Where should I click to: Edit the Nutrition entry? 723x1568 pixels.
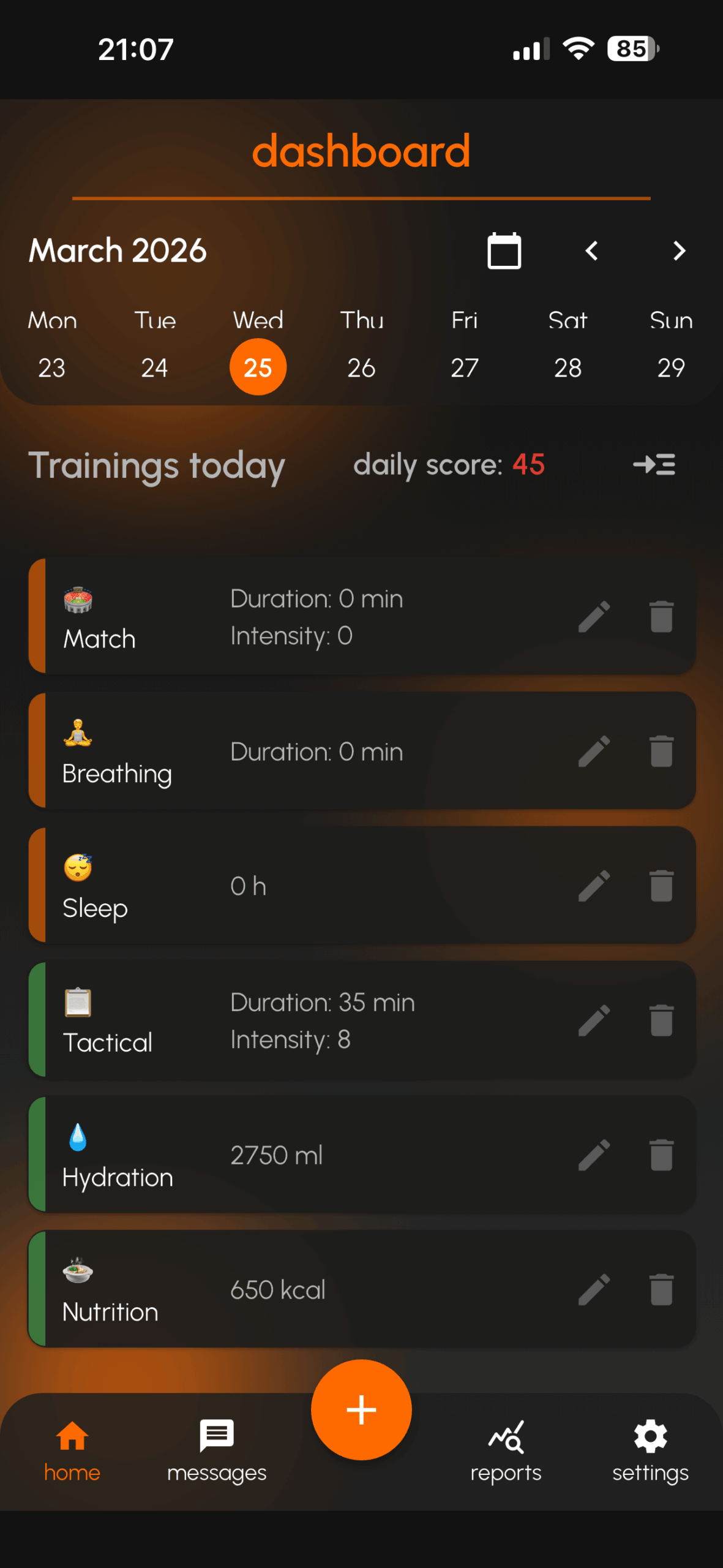pyautogui.click(x=594, y=1290)
